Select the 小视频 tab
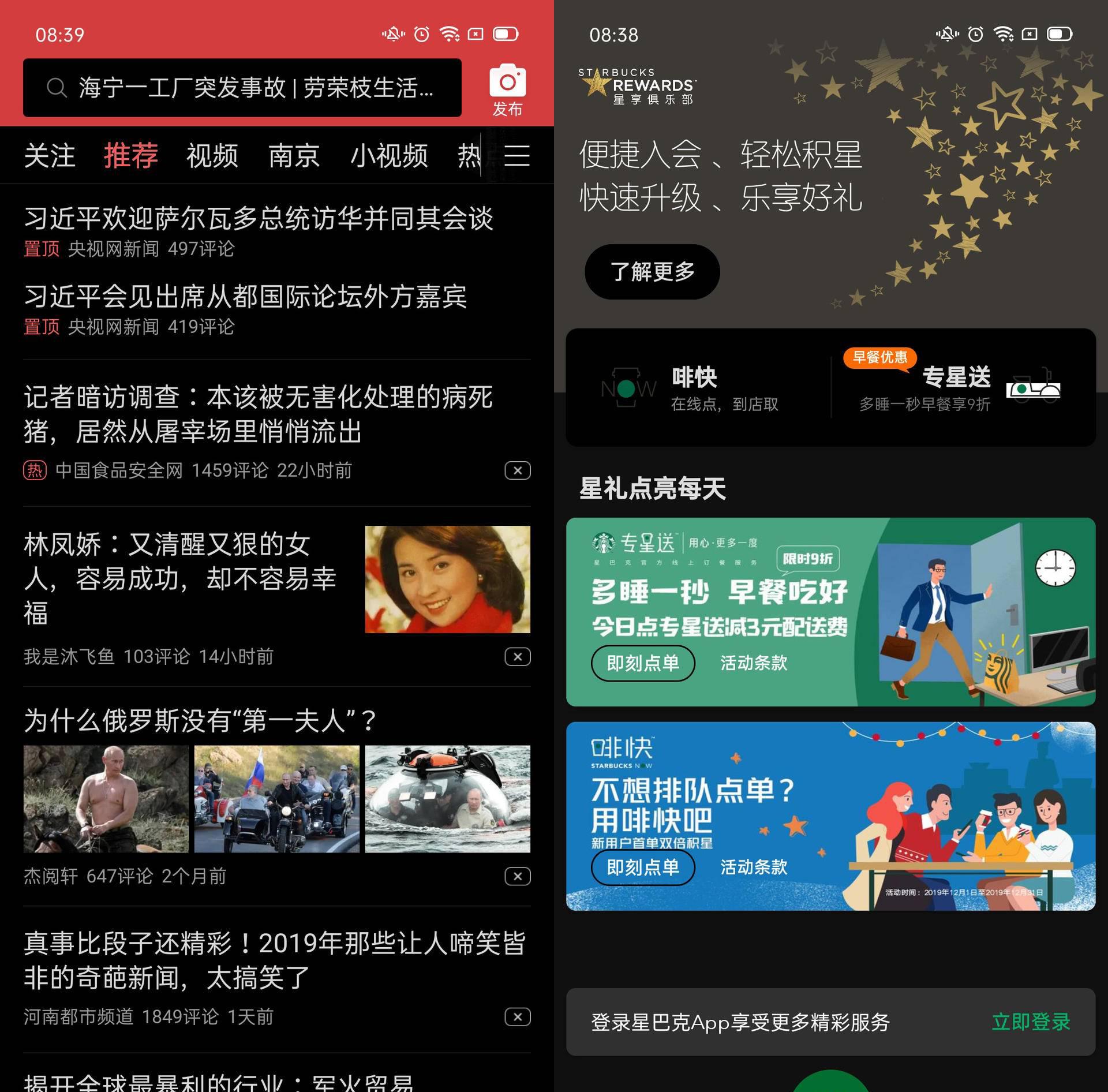The height and width of the screenshot is (1092, 1108). point(389,156)
